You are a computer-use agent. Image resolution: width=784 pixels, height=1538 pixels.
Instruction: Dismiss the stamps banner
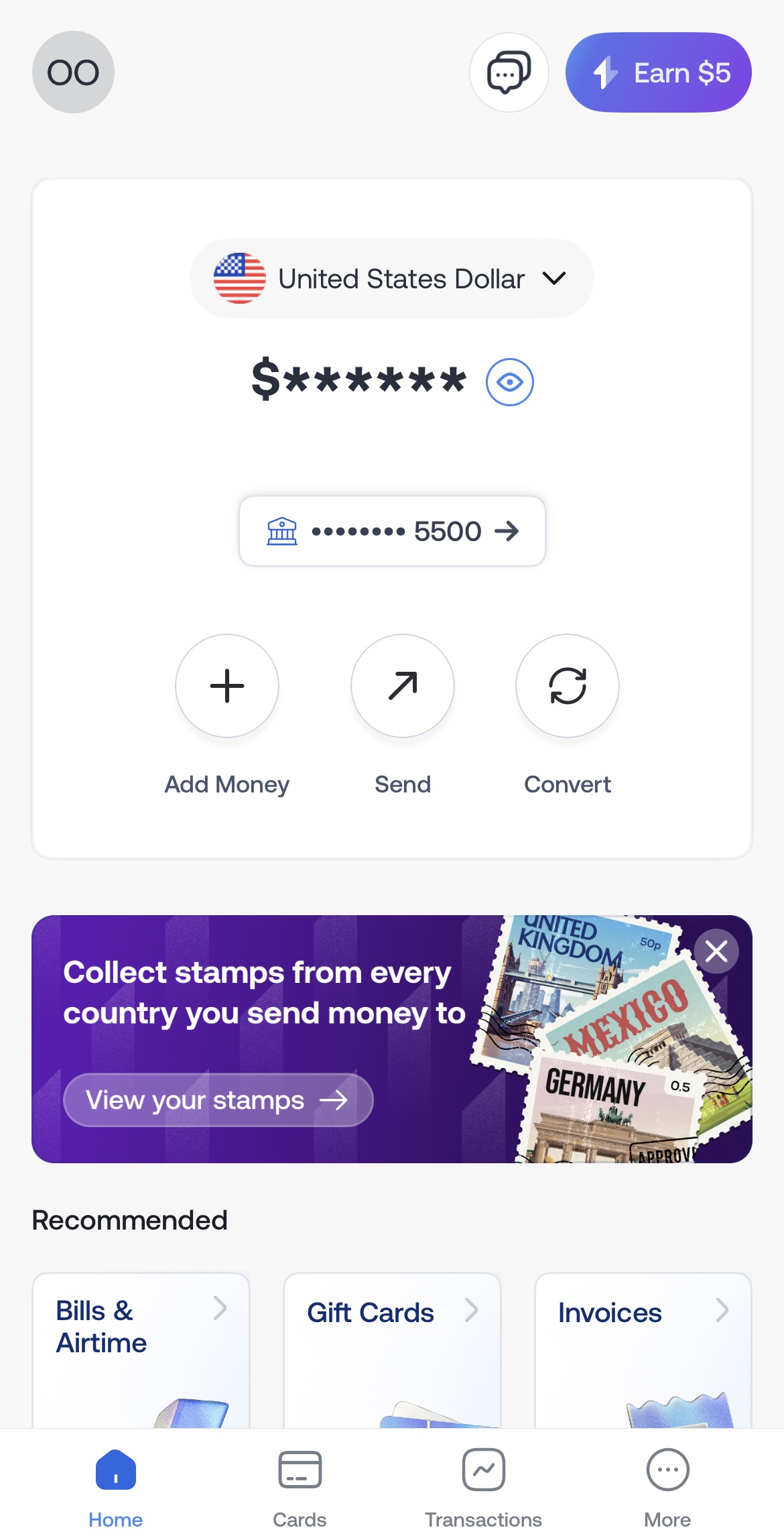coord(716,951)
